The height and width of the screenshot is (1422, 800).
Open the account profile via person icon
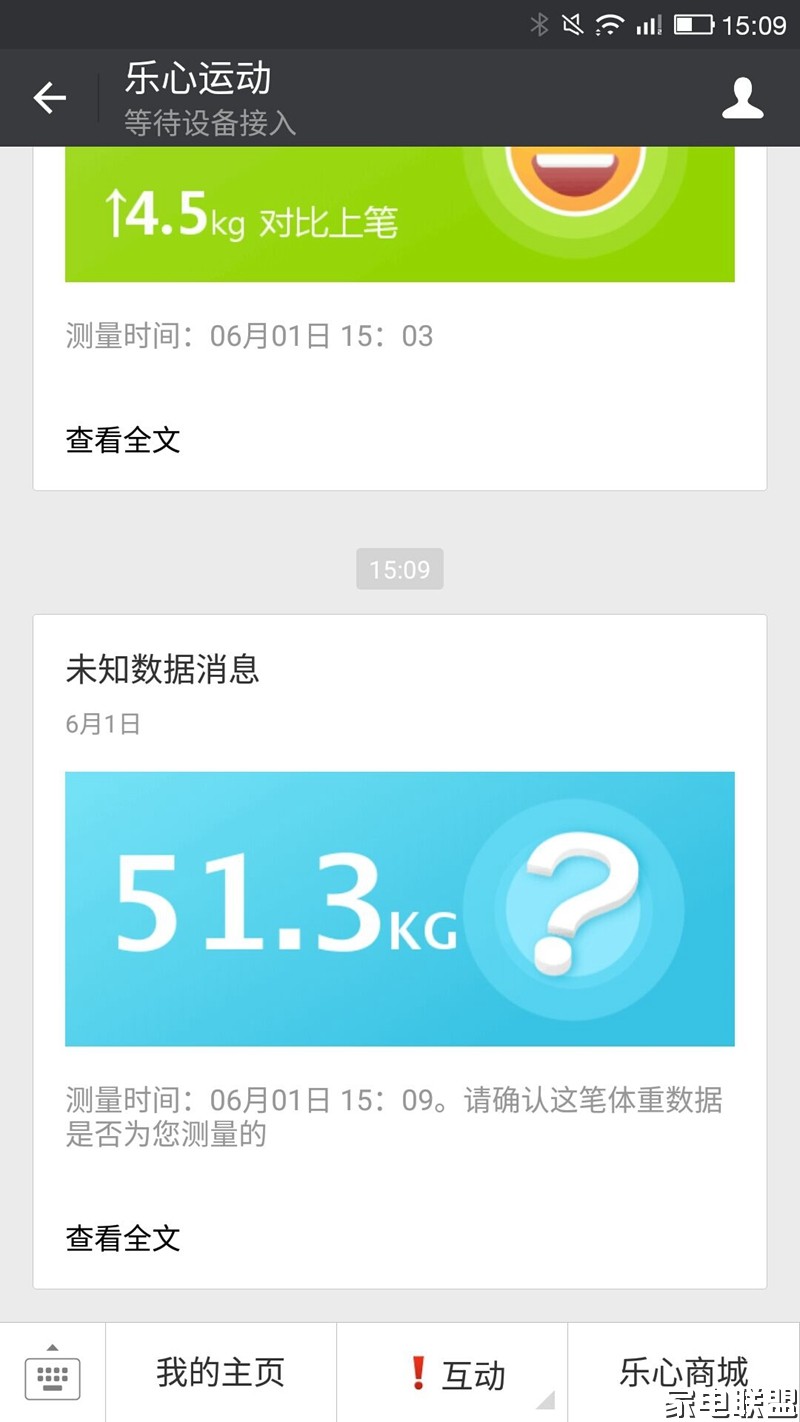742,98
